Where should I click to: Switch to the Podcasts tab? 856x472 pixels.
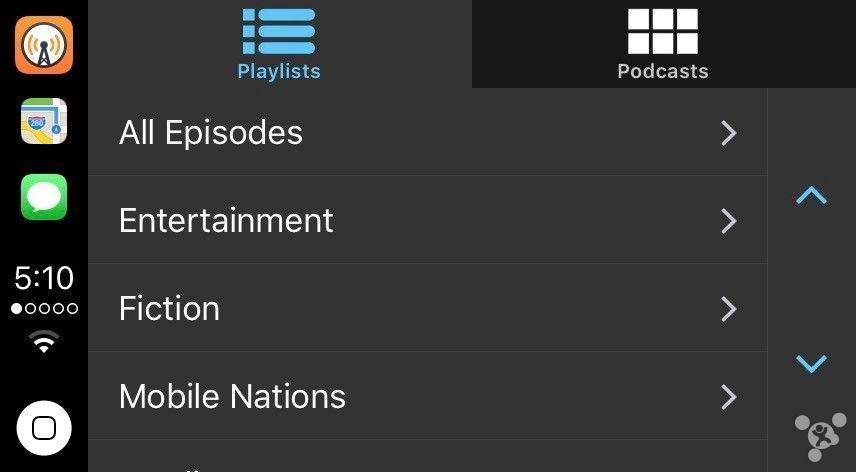coord(662,45)
